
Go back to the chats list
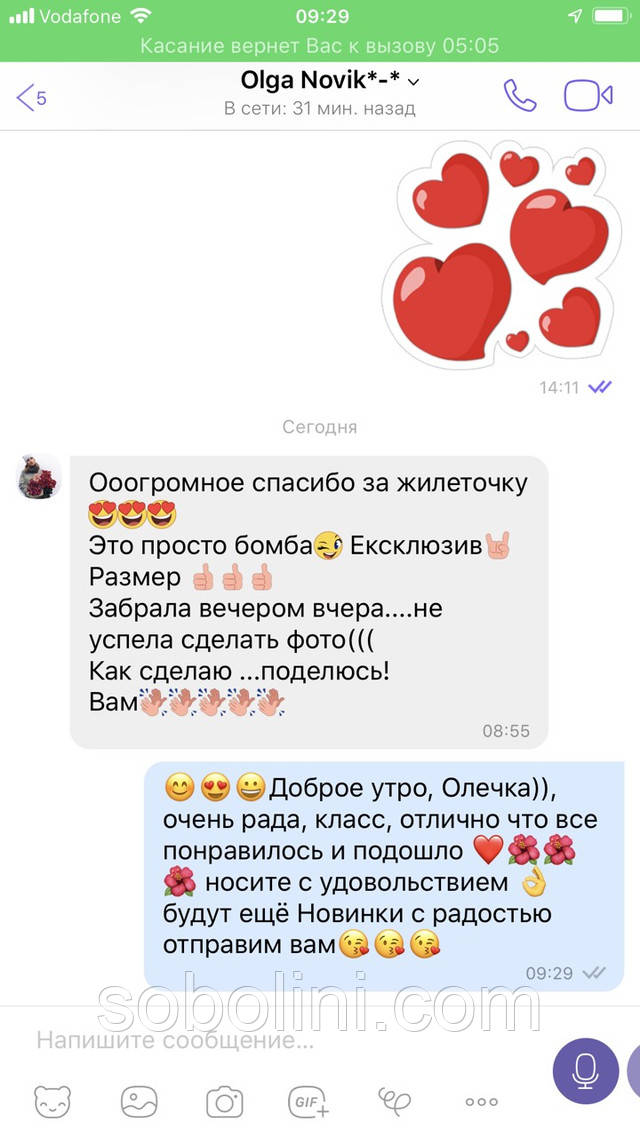tap(30, 97)
